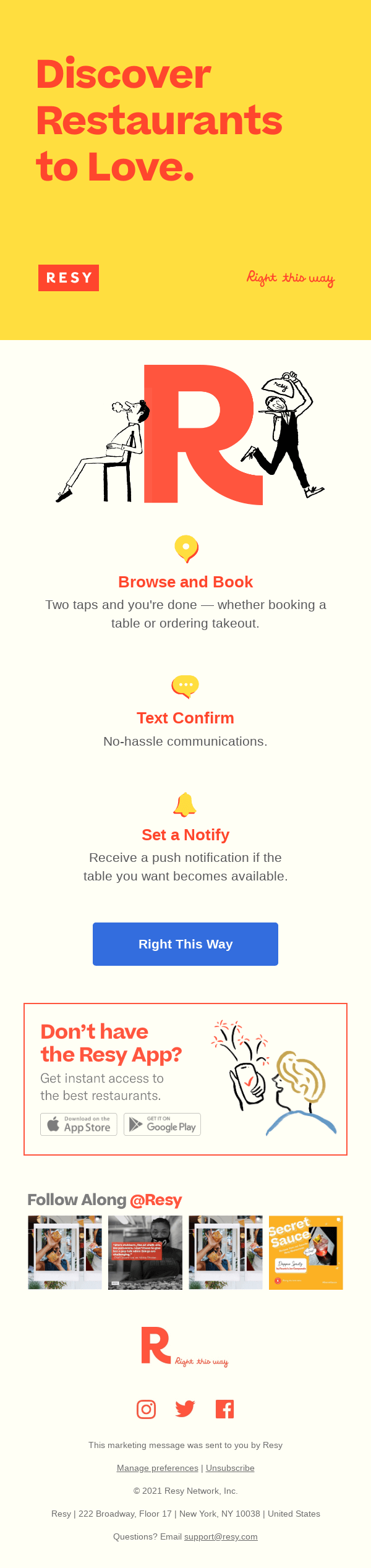
Task: Visit Resy's Twitter page
Action: pos(185,1409)
